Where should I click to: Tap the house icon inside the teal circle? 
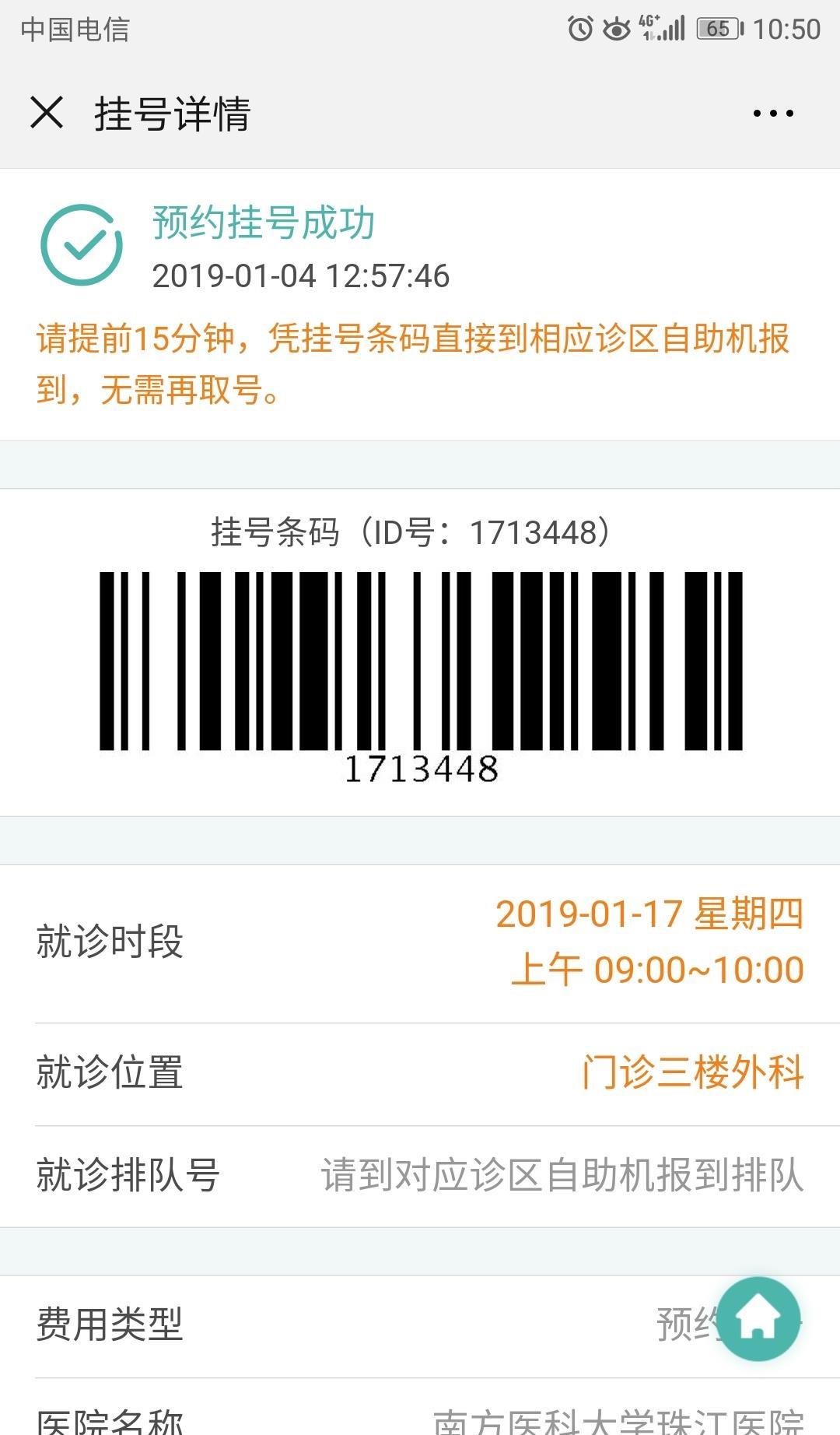coord(758,1317)
